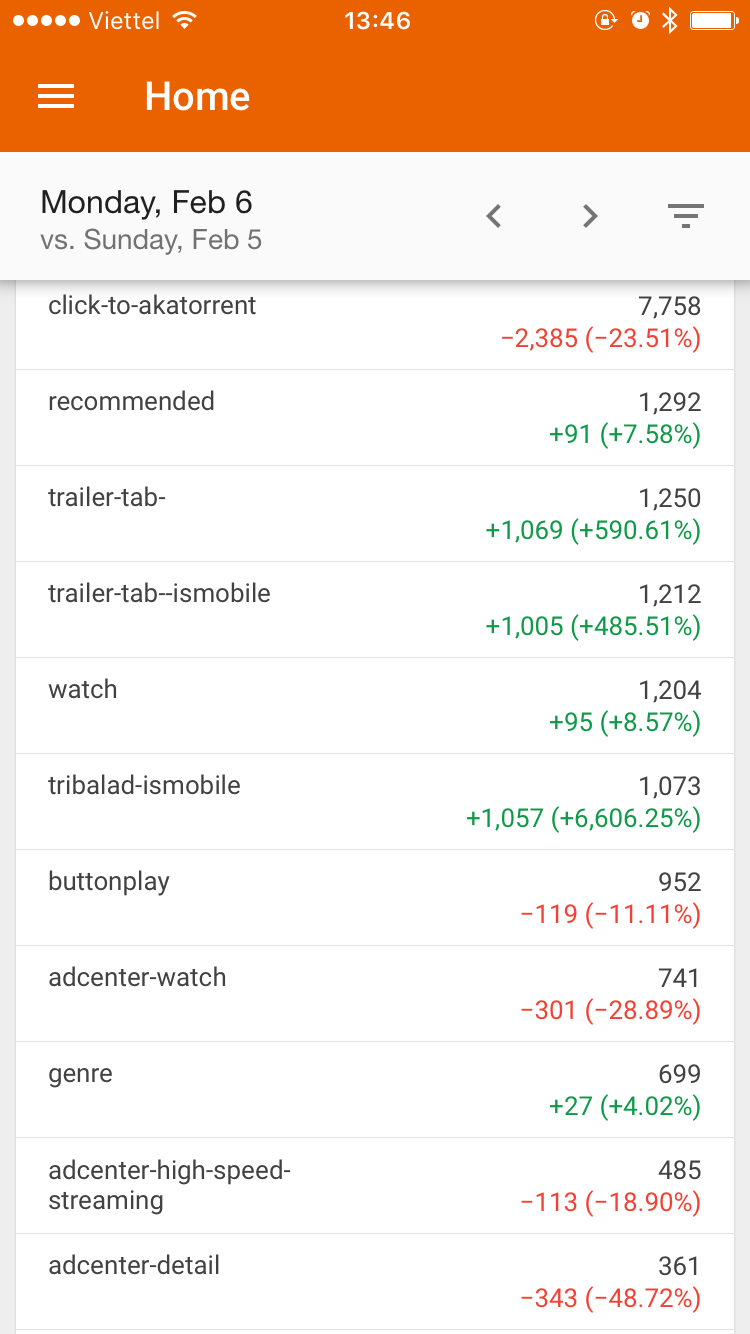Viewport: 750px width, 1334px height.
Task: Open the filter options
Action: (686, 216)
